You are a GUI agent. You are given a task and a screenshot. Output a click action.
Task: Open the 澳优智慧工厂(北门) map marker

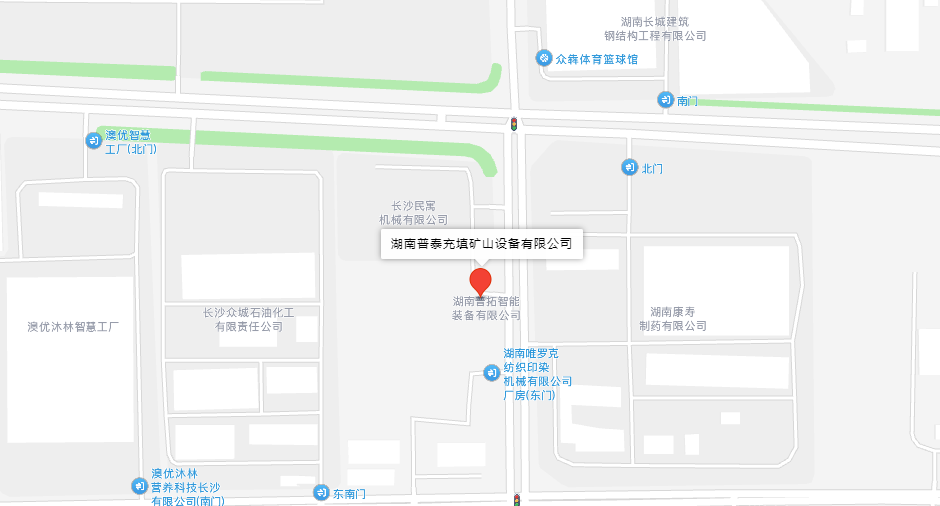[x=94, y=141]
